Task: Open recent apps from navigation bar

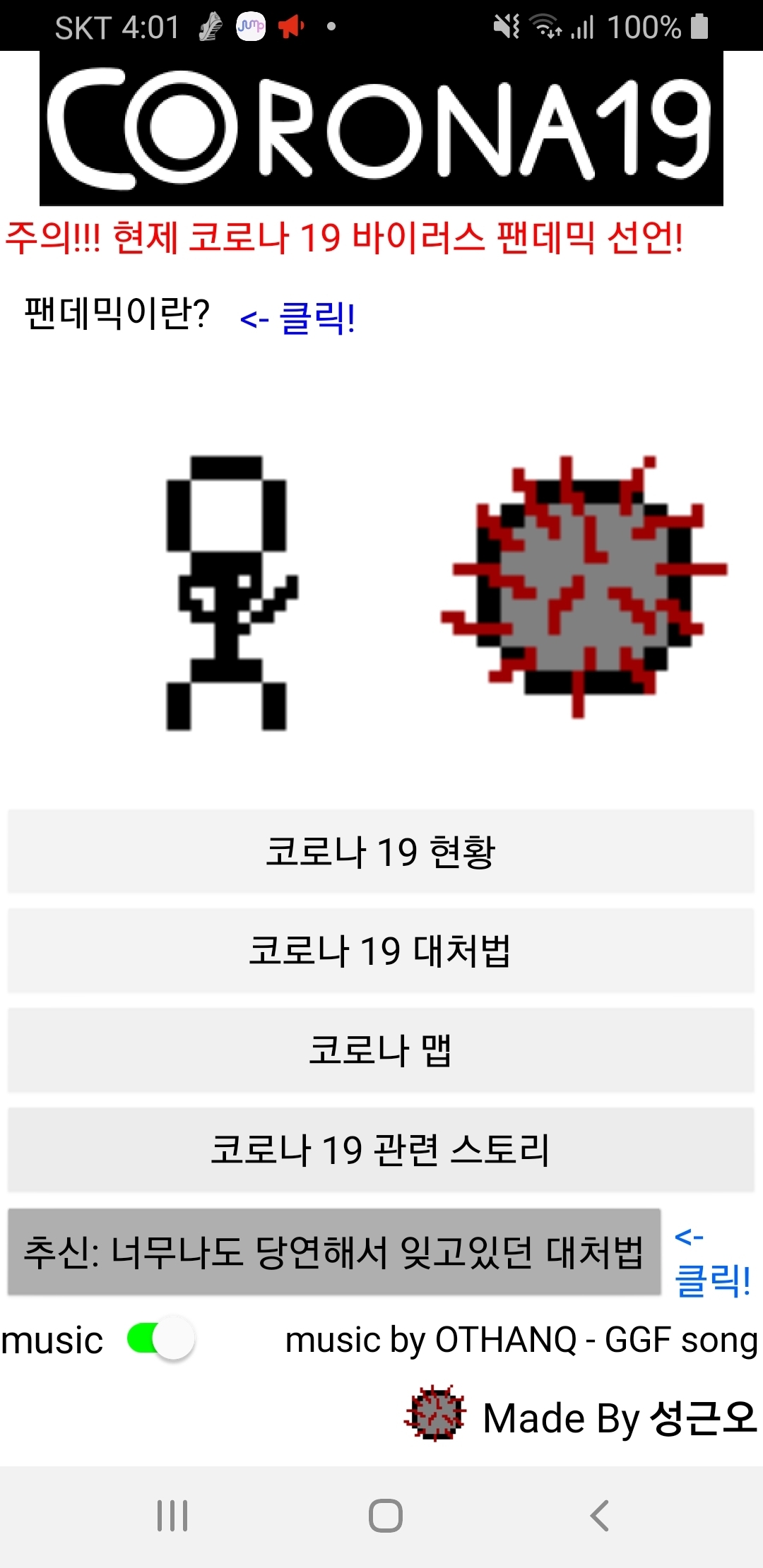Action: pyautogui.click(x=172, y=1515)
